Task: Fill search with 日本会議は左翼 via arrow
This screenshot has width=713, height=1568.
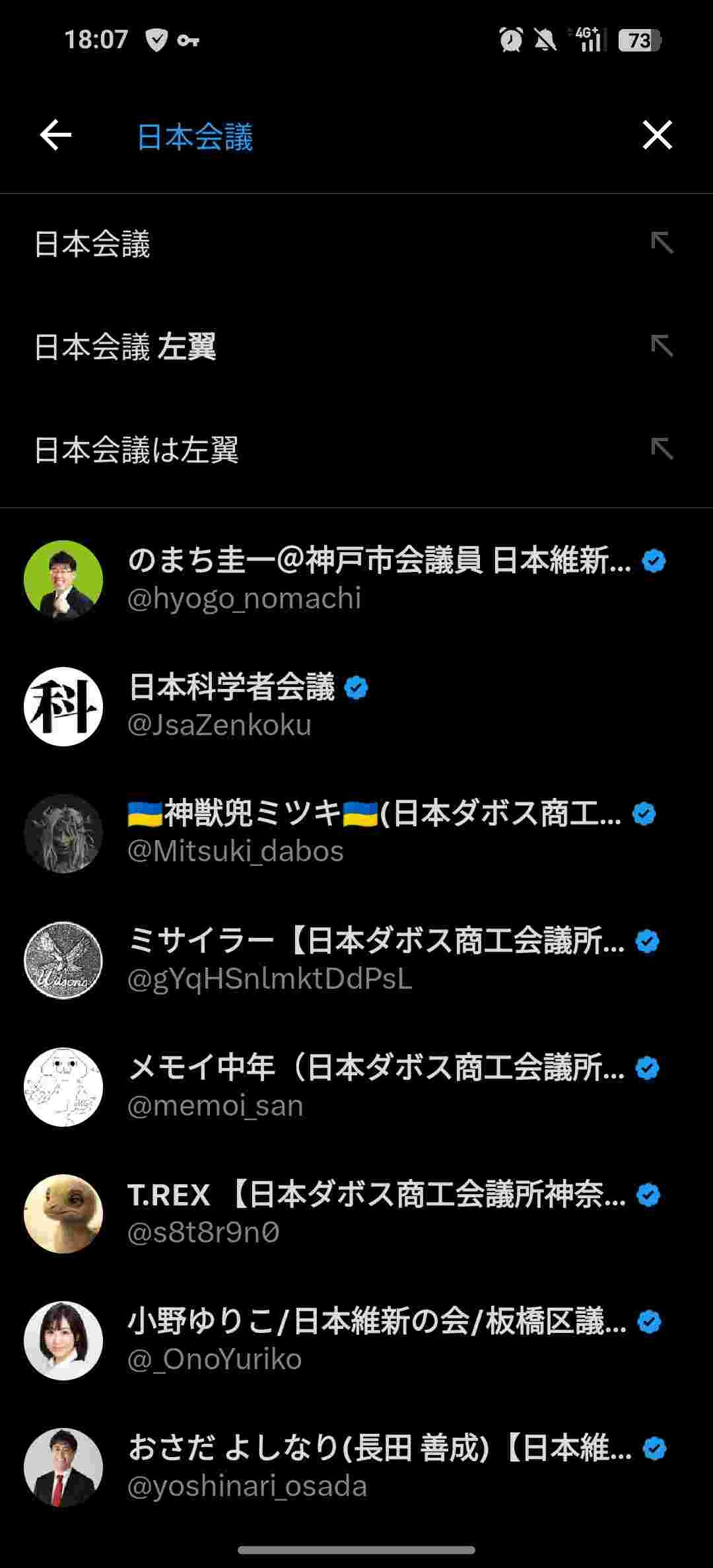Action: (662, 449)
